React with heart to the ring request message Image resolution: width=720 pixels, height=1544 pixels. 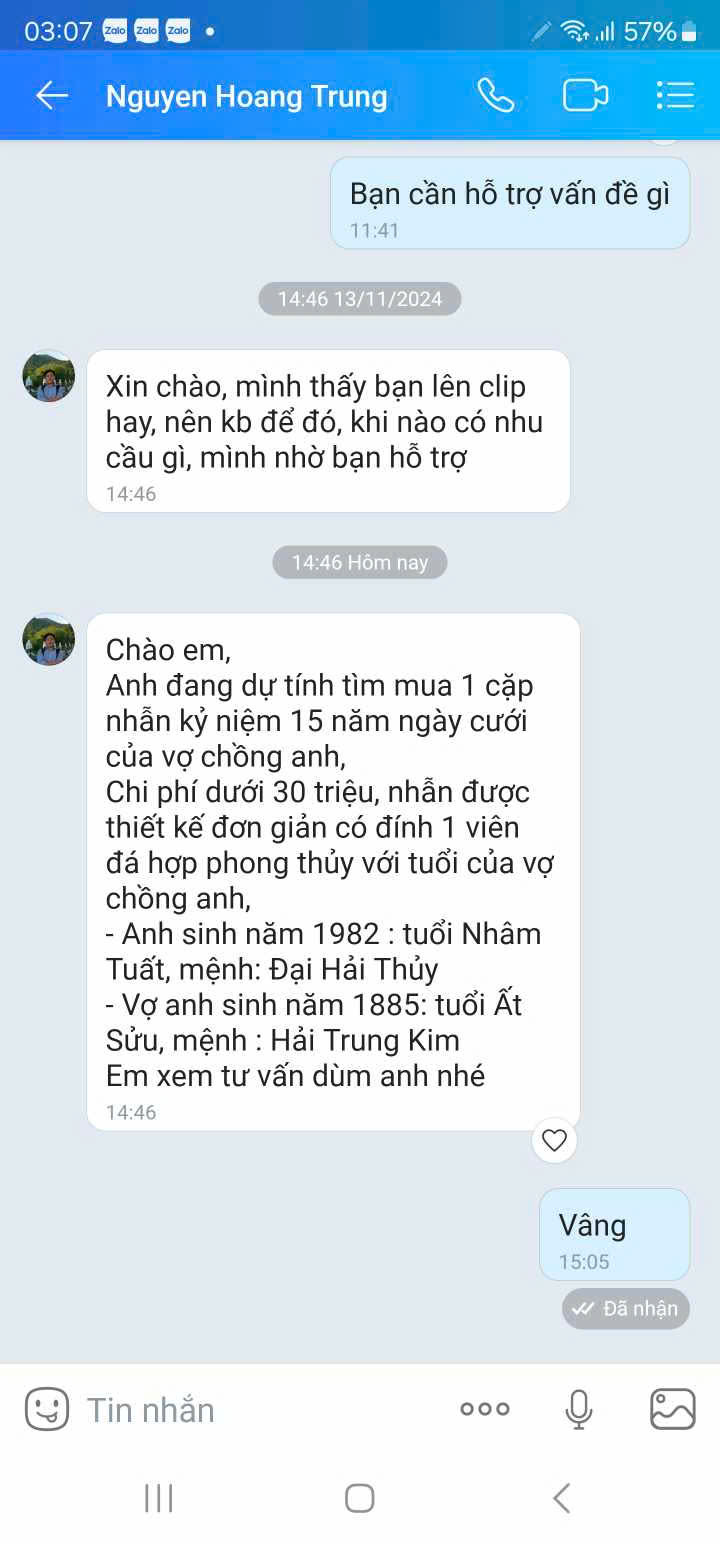point(554,1140)
